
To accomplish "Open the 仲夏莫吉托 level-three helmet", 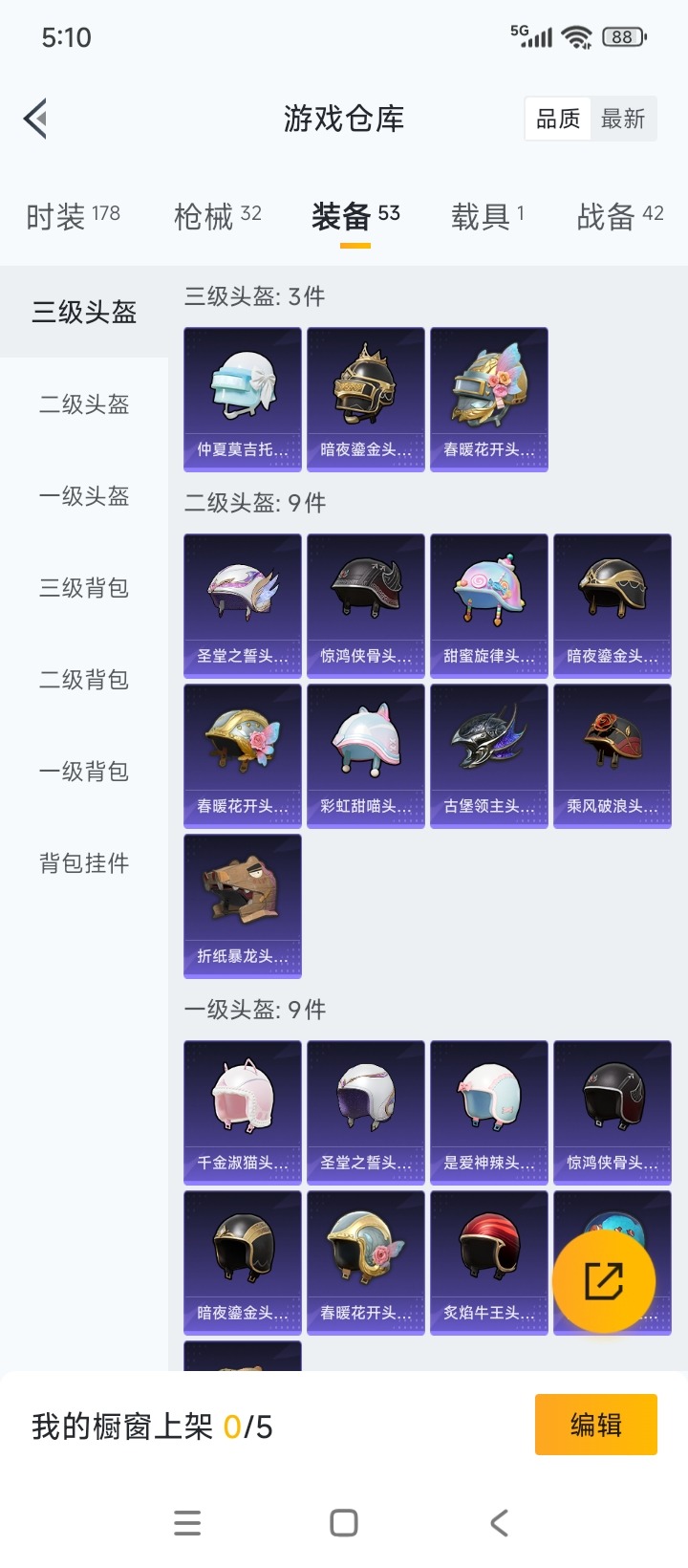I will pyautogui.click(x=243, y=399).
